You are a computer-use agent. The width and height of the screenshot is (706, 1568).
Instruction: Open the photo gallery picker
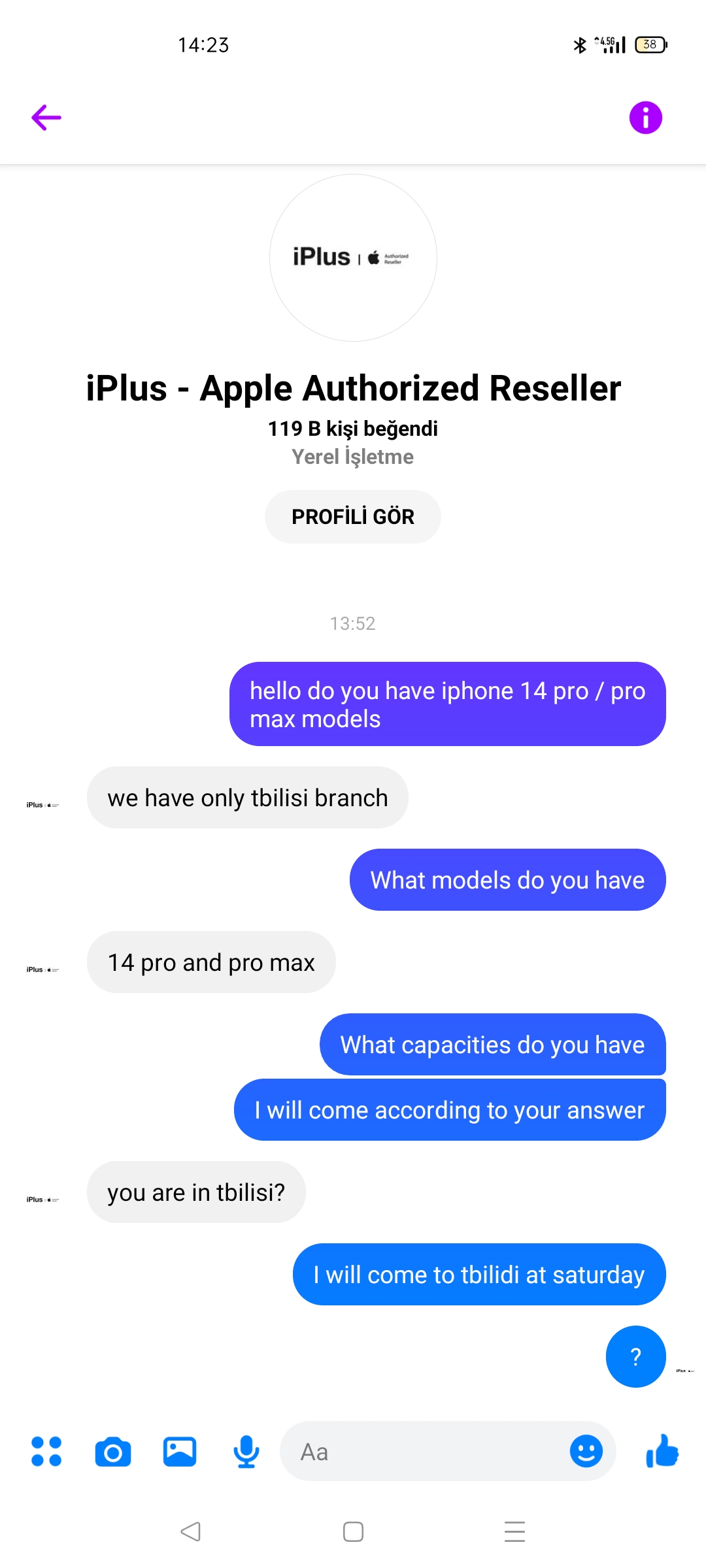pyautogui.click(x=180, y=1452)
